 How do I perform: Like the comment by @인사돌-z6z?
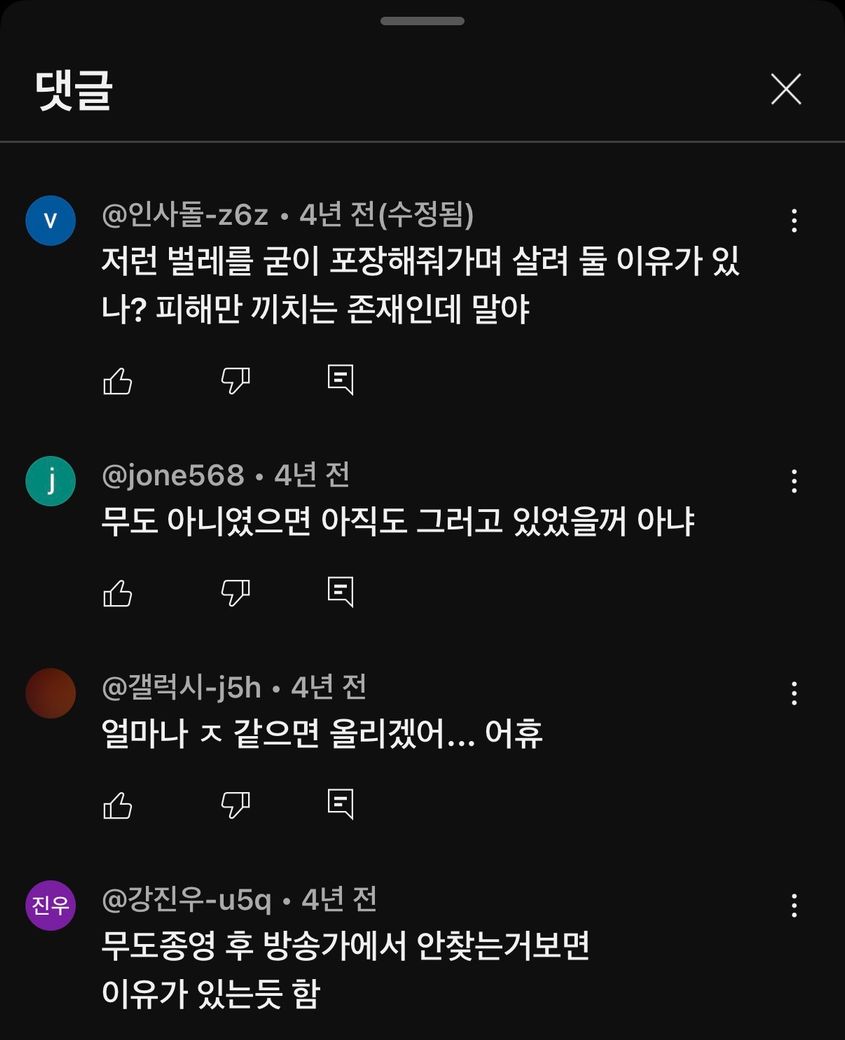[118, 380]
